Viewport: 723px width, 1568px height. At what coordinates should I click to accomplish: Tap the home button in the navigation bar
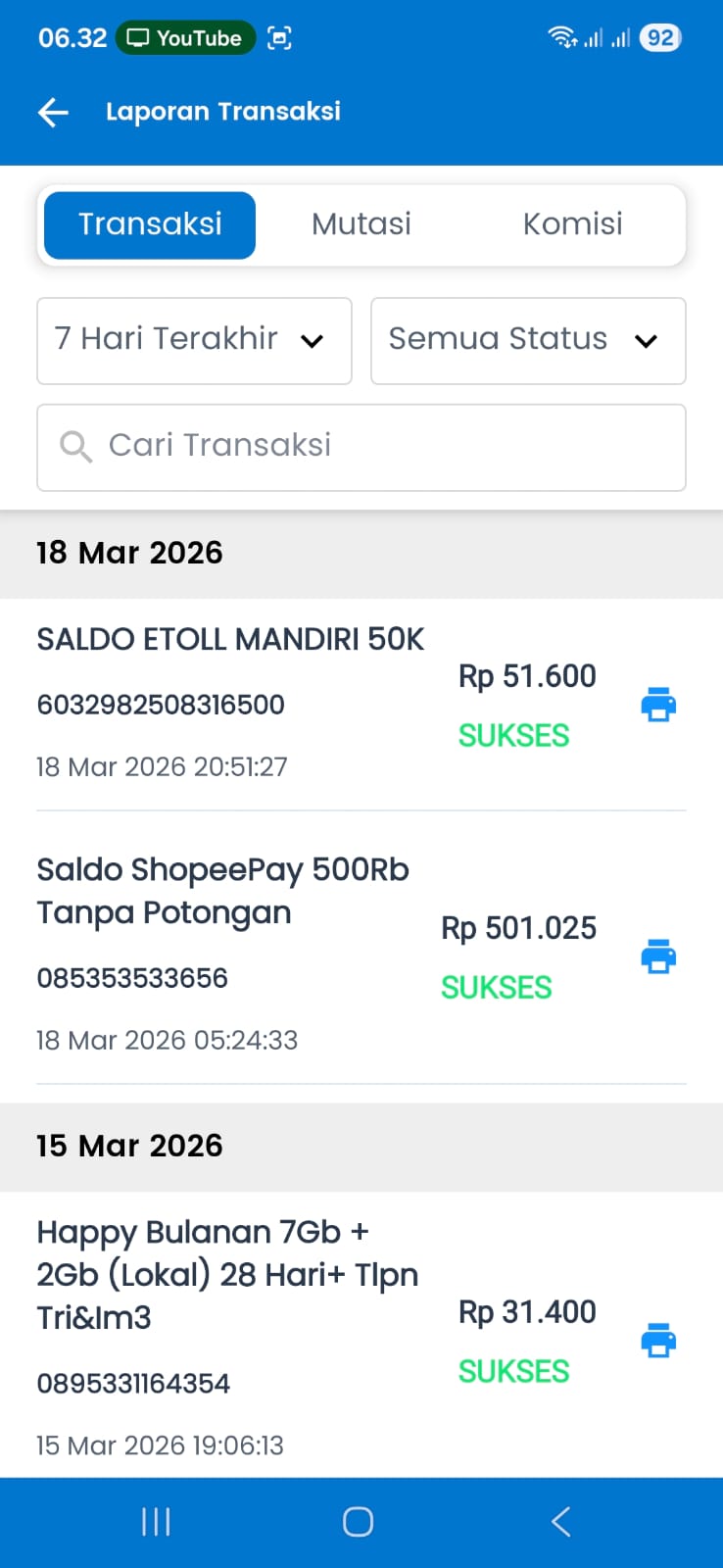[358, 1521]
